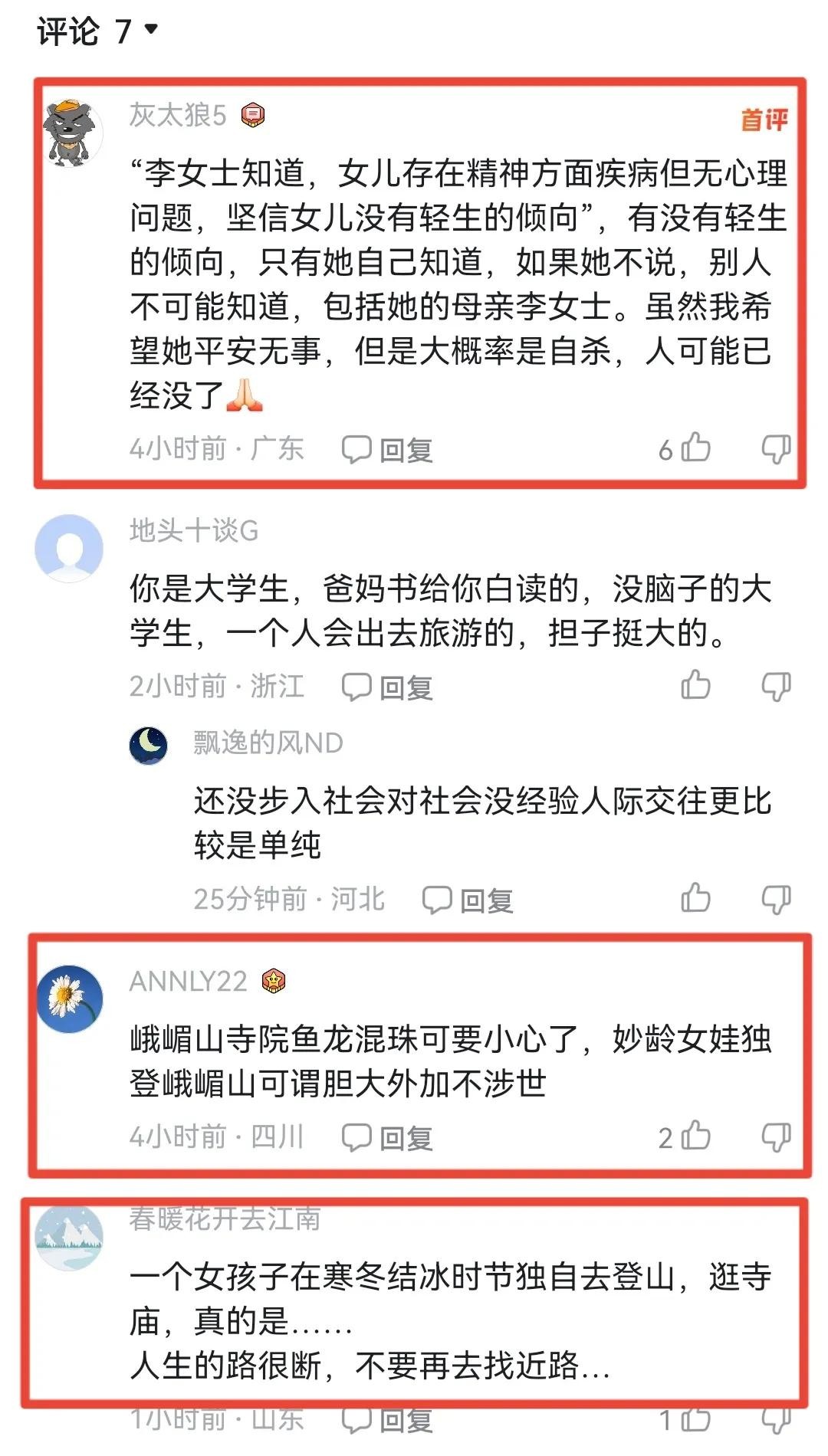Open 地头十谈G's profile avatar
The width and height of the screenshot is (828, 1456).
(69, 548)
